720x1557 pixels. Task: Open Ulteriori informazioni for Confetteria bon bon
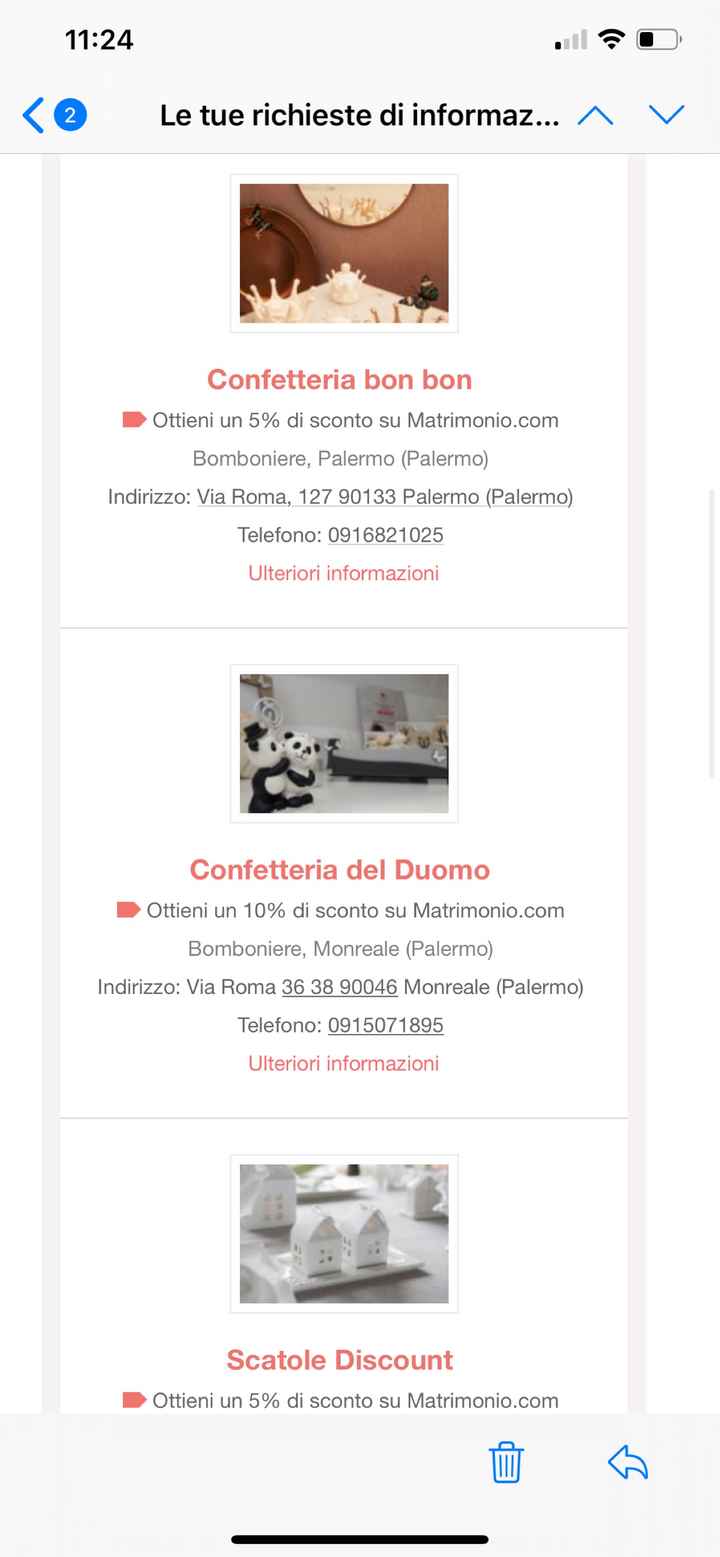tap(343, 573)
